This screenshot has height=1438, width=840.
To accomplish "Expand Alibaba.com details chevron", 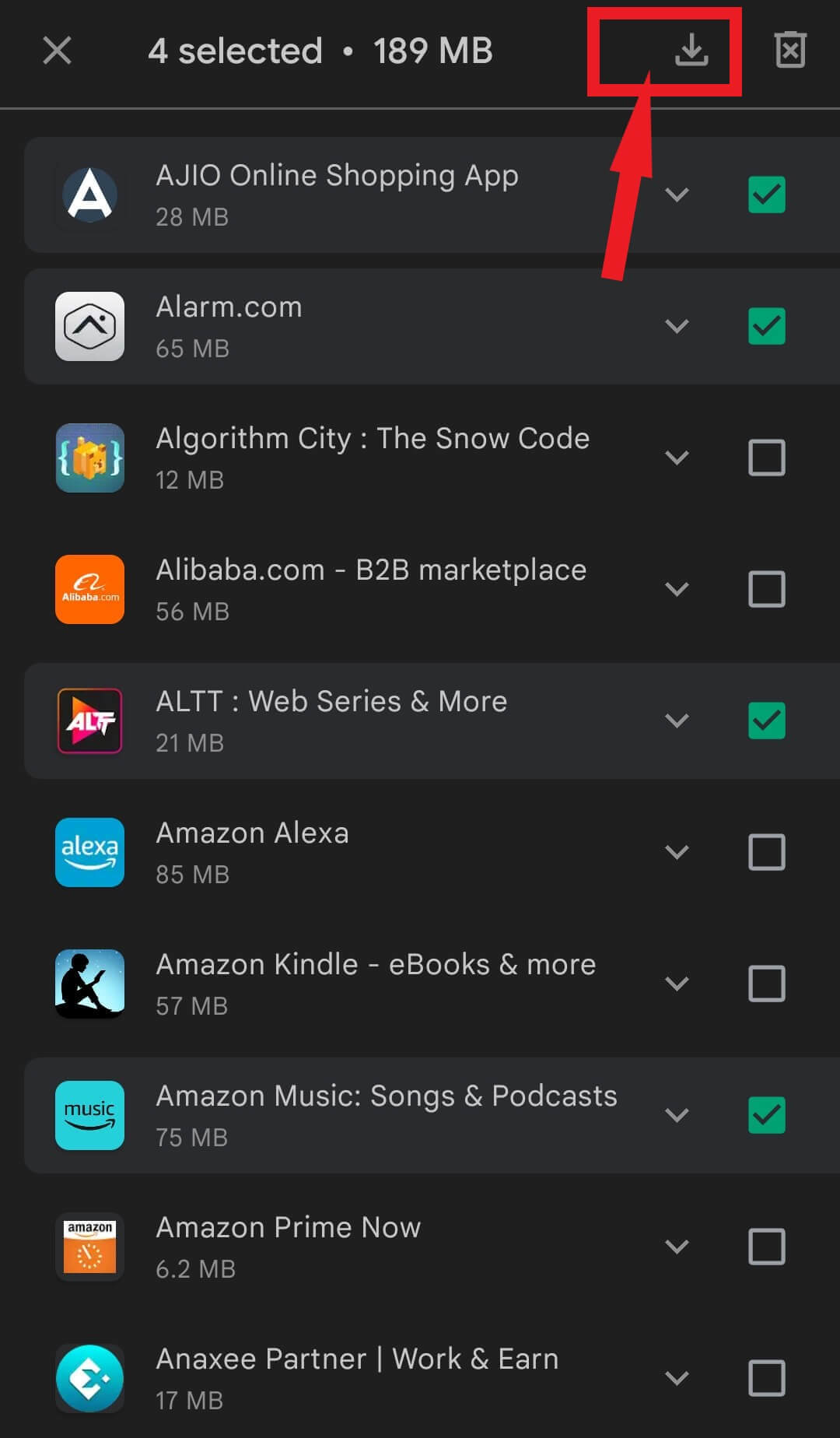I will point(677,589).
